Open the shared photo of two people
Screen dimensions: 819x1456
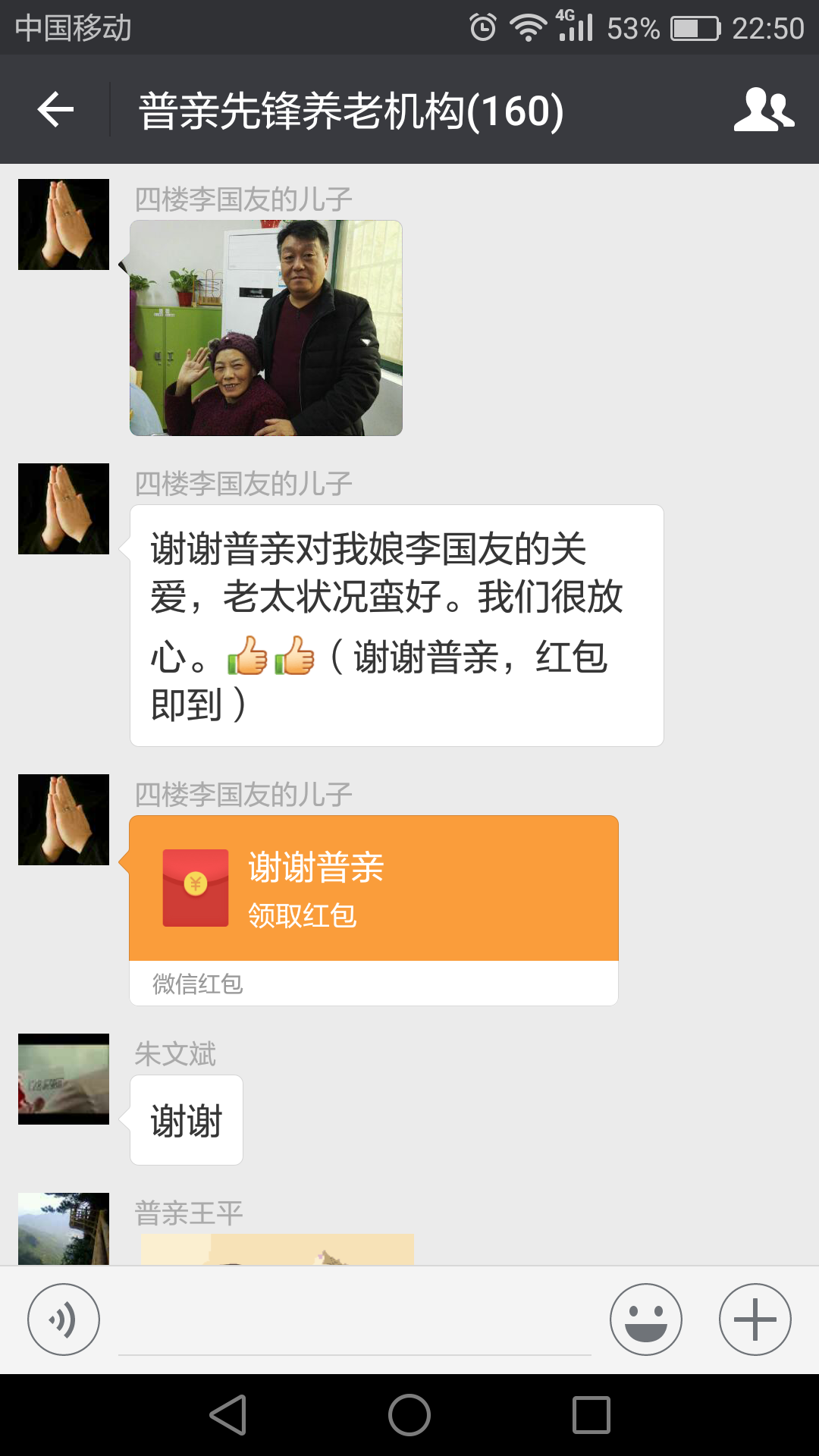coord(266,328)
